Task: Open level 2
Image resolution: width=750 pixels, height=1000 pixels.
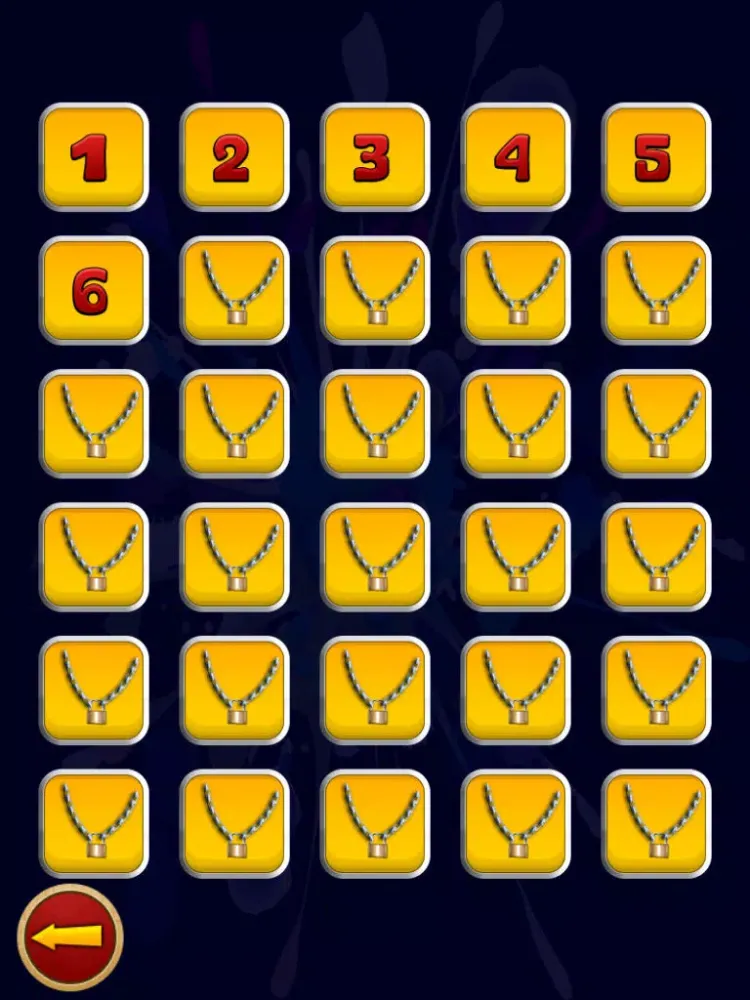Action: [x=234, y=158]
